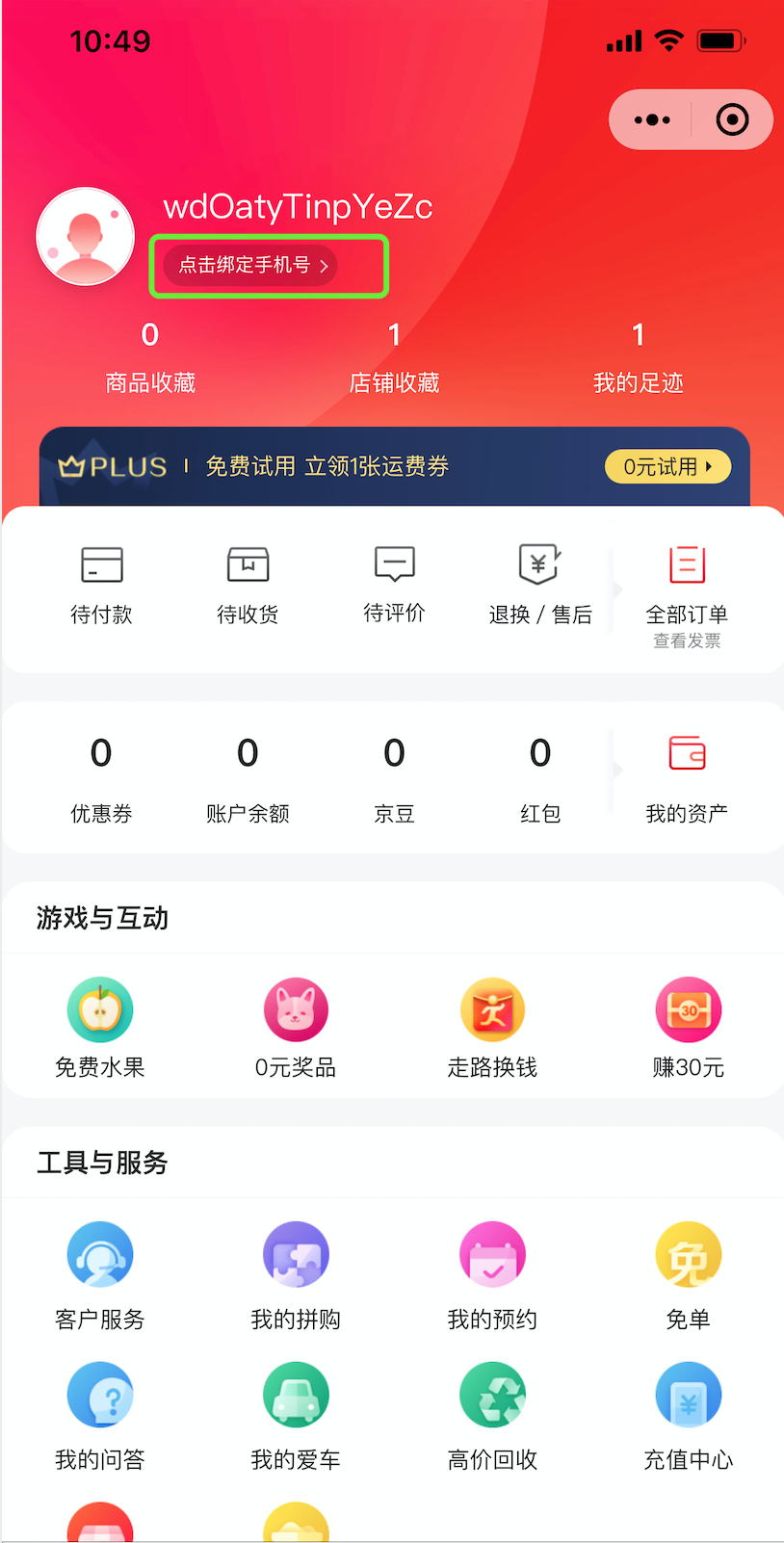Open 我的足迹 browsing history
Viewport: 784px width, 1543px height.
click(638, 358)
